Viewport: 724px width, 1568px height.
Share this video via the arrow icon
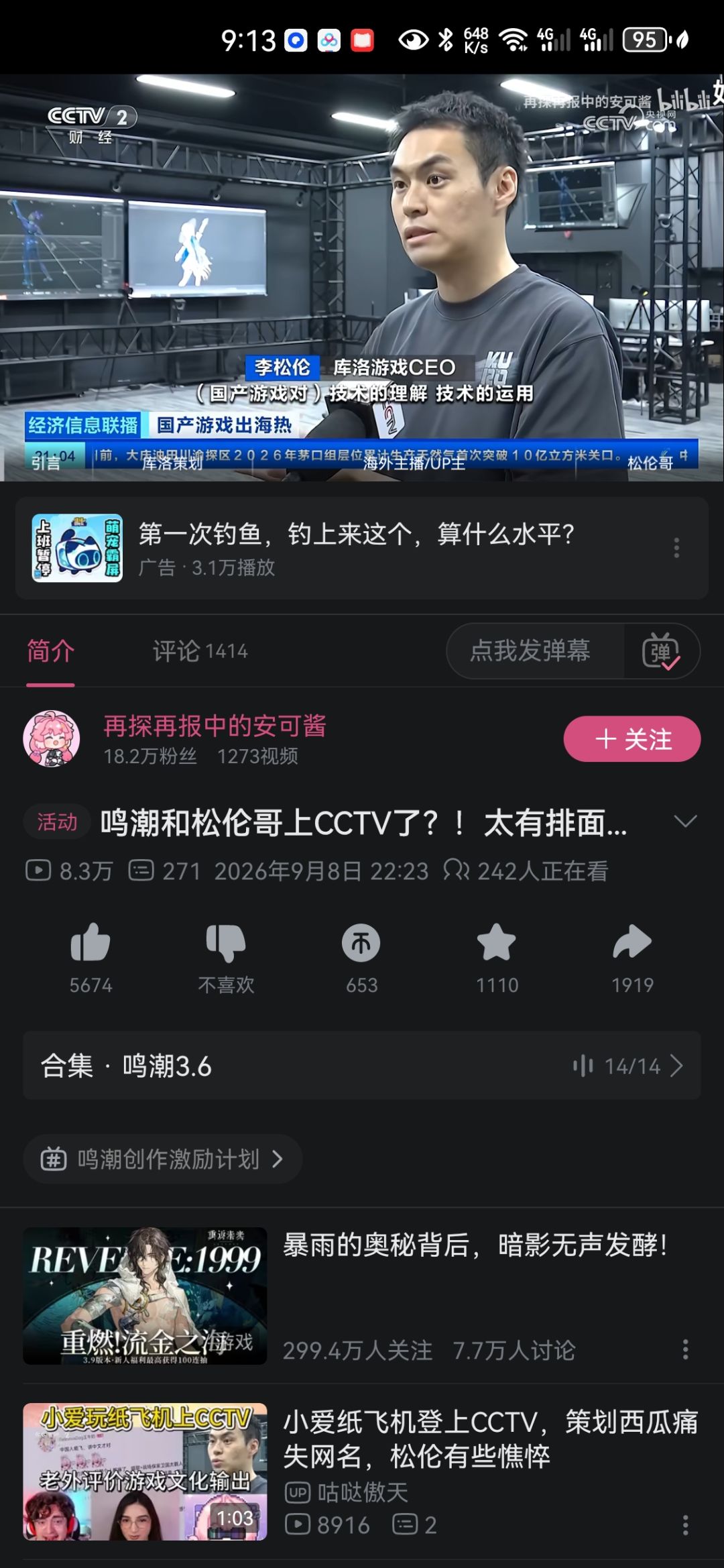click(x=632, y=942)
